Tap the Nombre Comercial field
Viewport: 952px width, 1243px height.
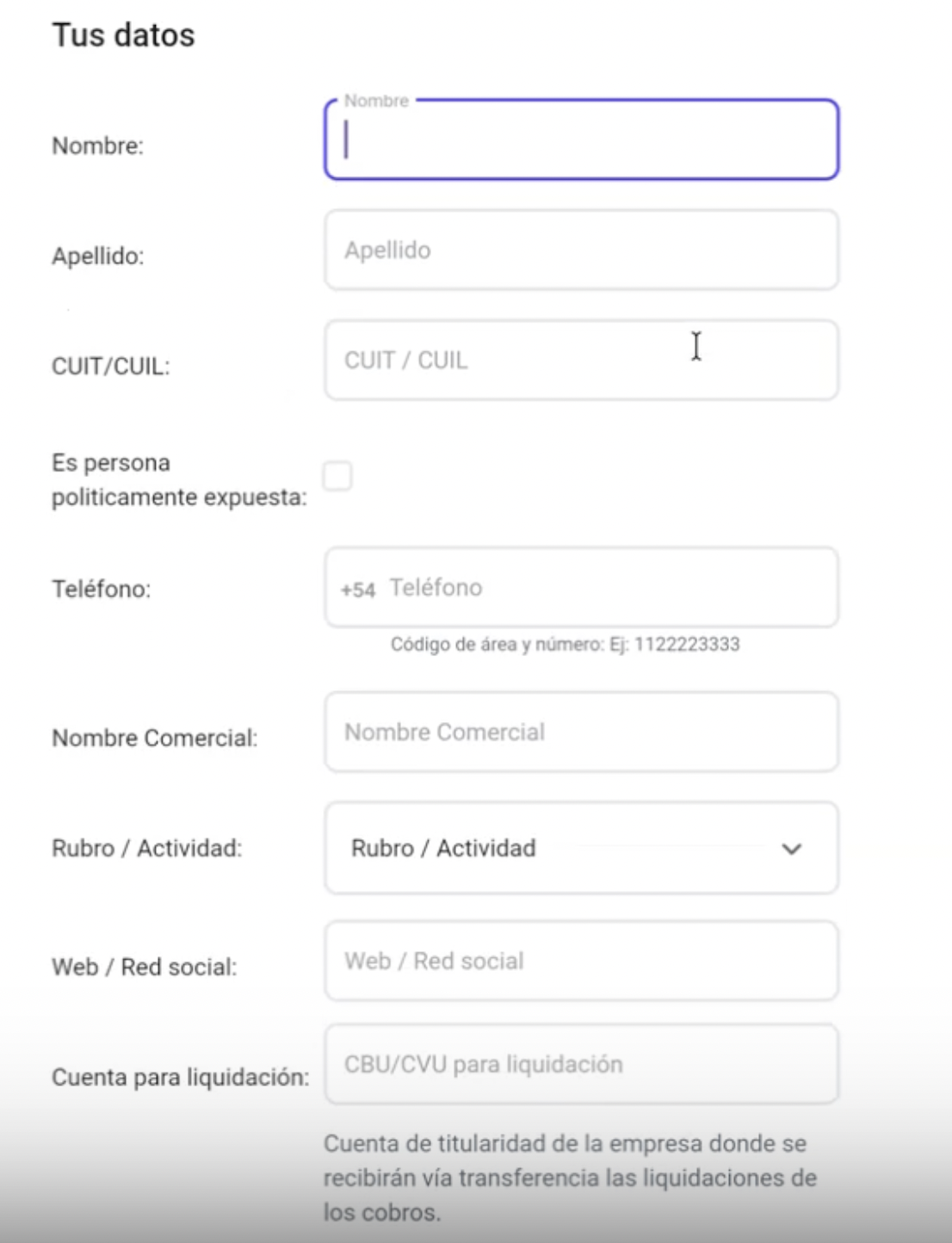[x=581, y=733]
